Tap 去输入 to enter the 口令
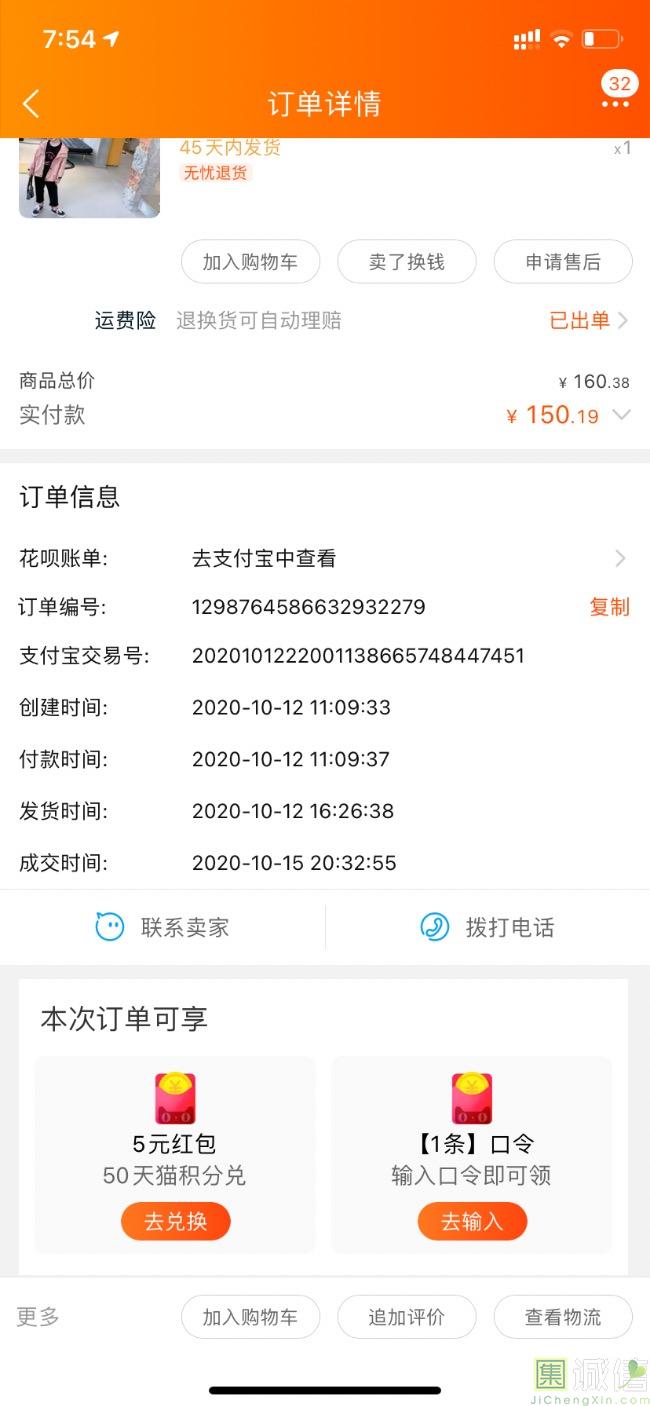 (471, 1221)
